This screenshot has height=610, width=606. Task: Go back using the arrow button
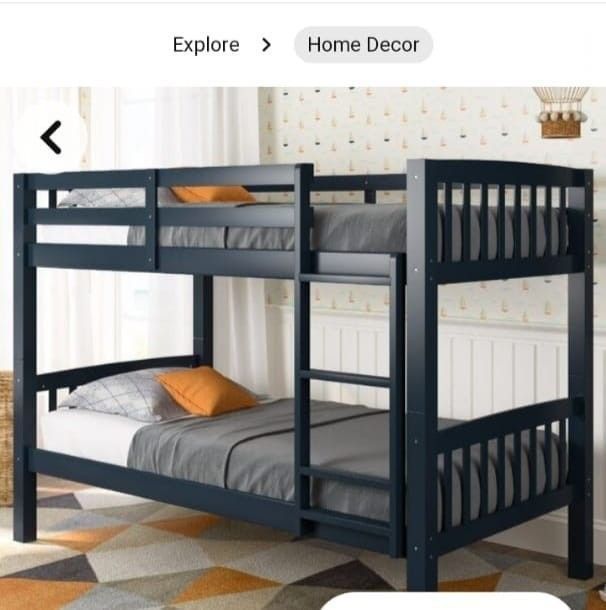pos(50,138)
